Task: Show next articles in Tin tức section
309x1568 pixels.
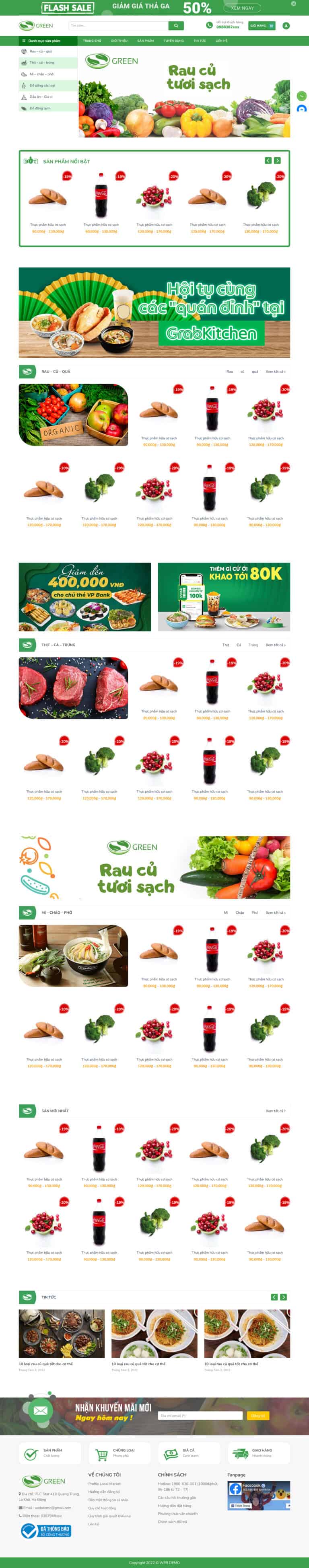Action: 283,1297
